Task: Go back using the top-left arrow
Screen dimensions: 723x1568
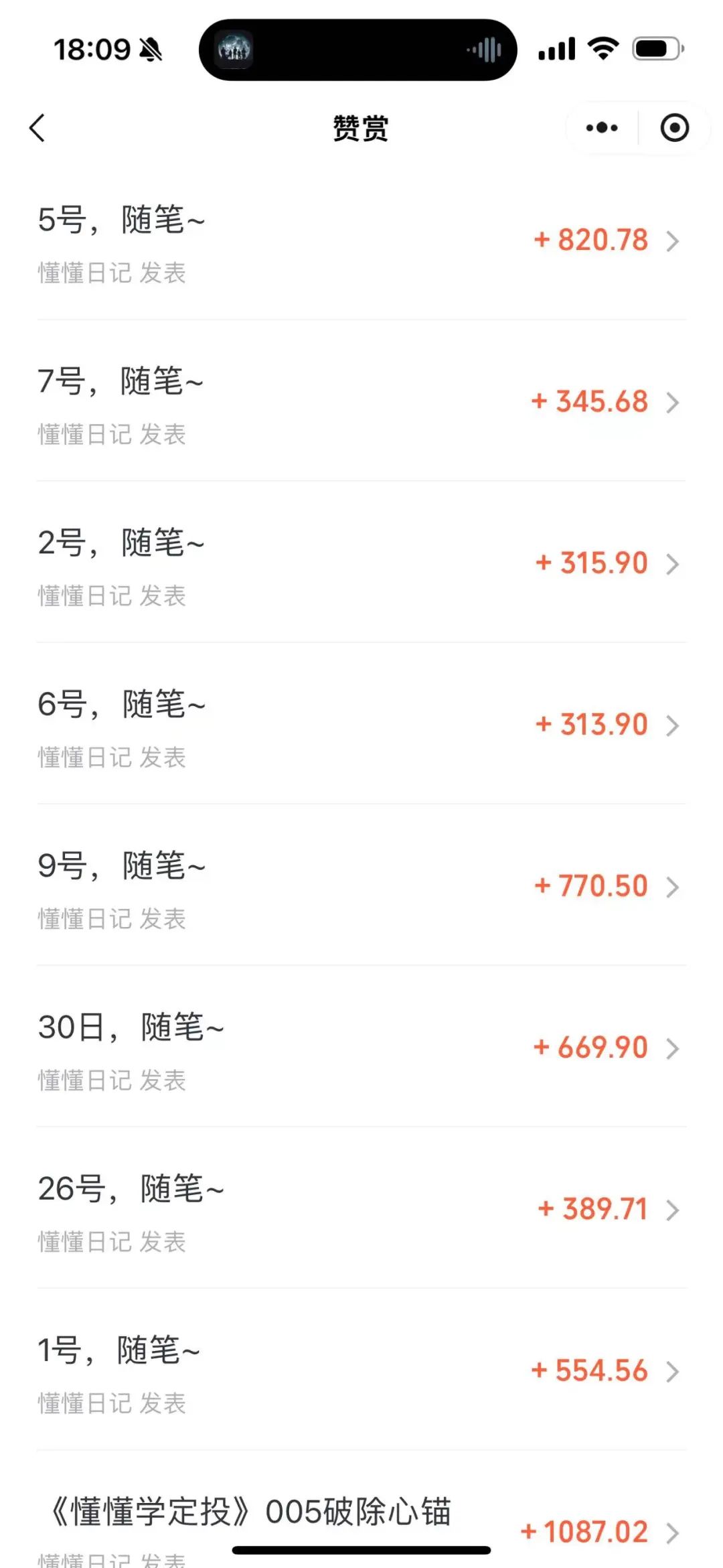Action: [37, 128]
